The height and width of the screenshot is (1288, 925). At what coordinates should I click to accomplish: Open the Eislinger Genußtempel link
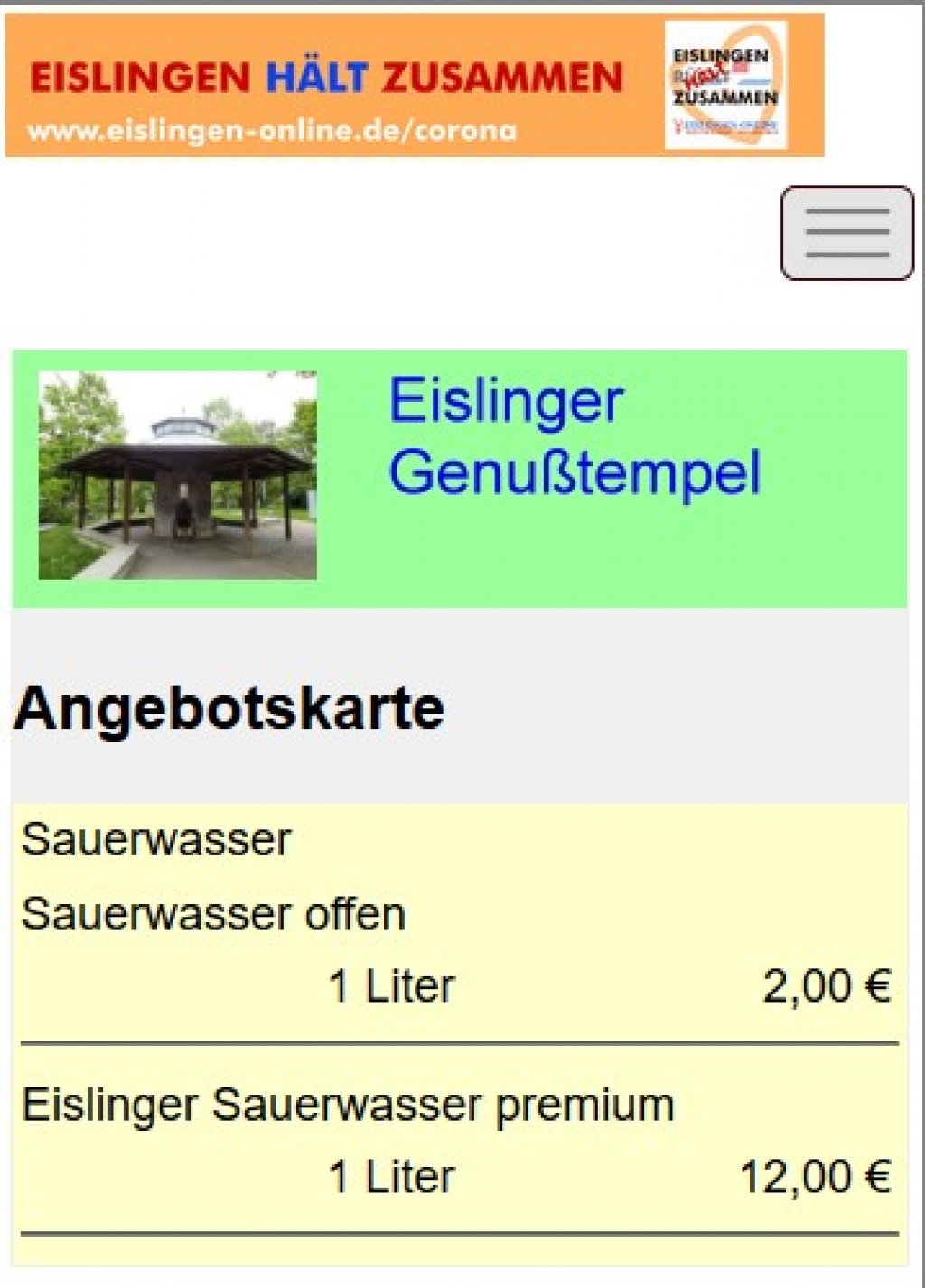coord(574,437)
